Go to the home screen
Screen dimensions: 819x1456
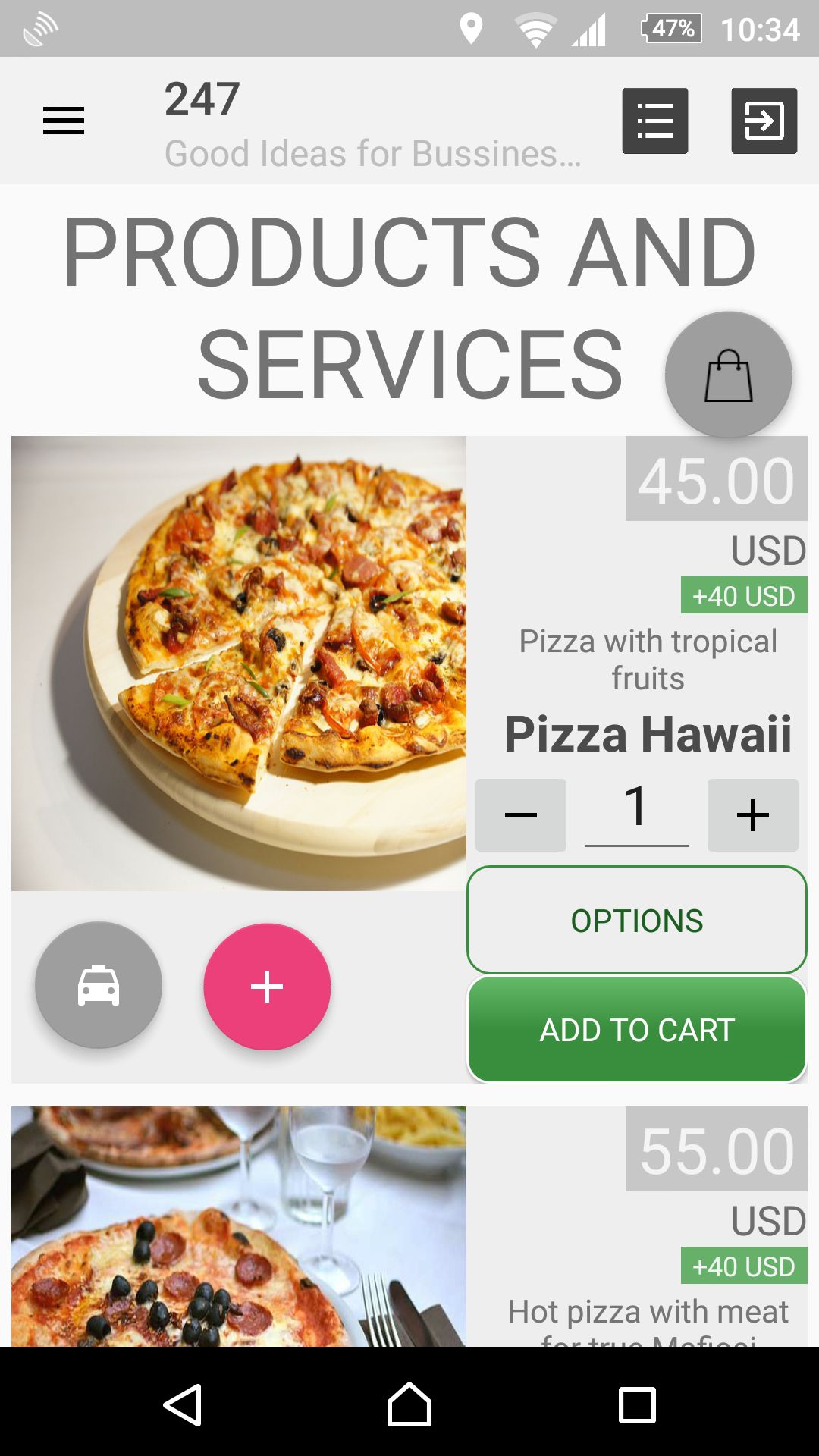[x=409, y=1405]
